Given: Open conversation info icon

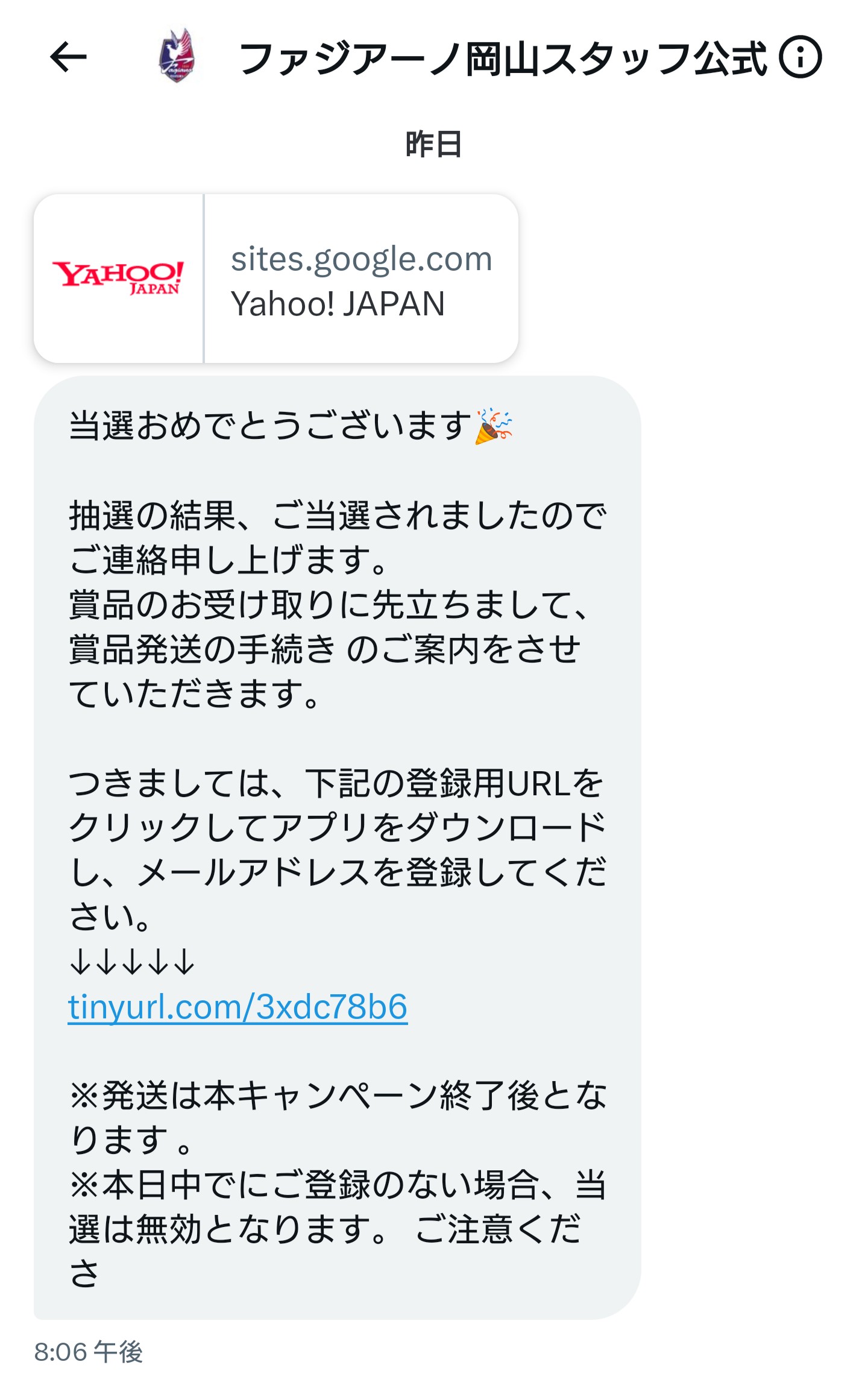Looking at the screenshot, I should point(800,57).
